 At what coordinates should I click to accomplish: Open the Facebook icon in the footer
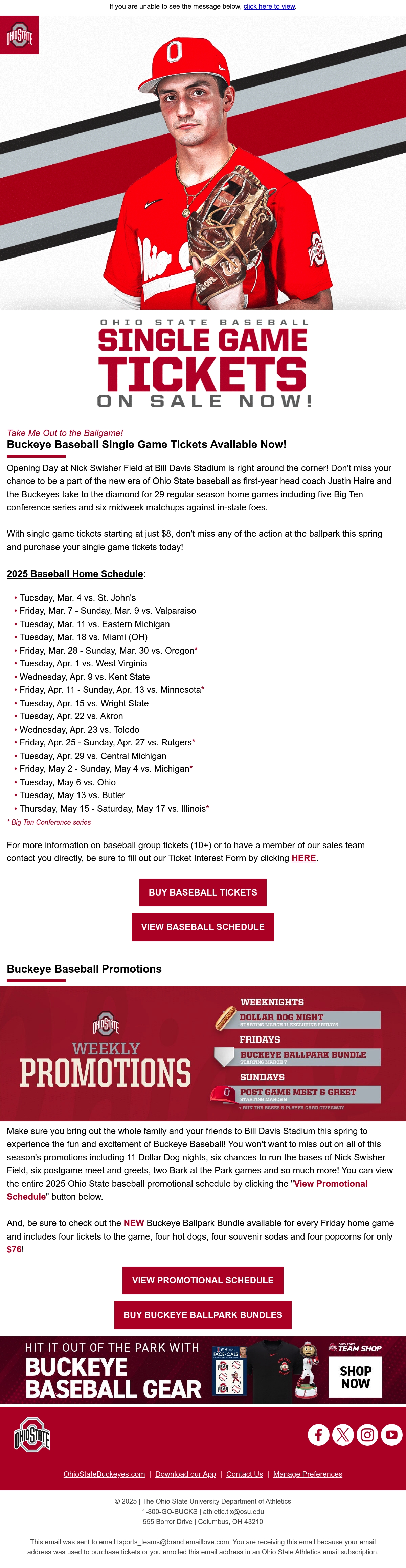coord(319,1435)
